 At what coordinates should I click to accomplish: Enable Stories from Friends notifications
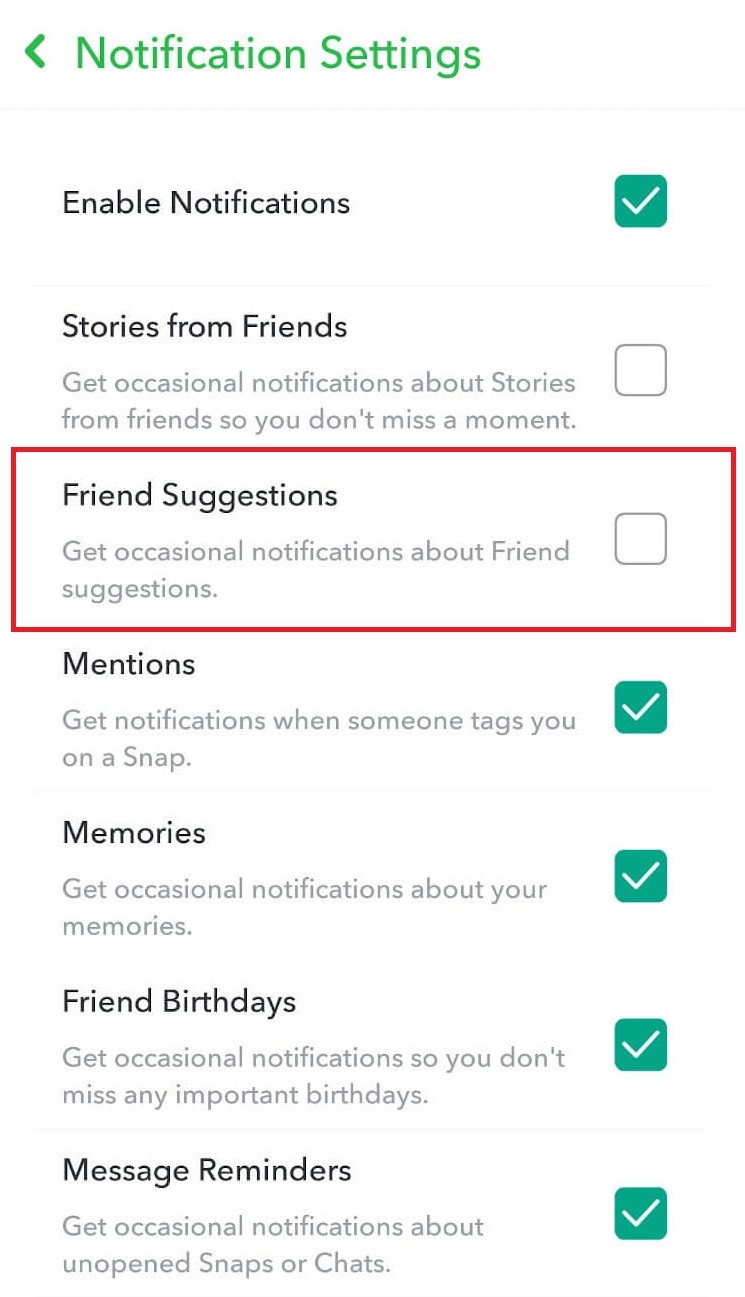(x=640, y=370)
